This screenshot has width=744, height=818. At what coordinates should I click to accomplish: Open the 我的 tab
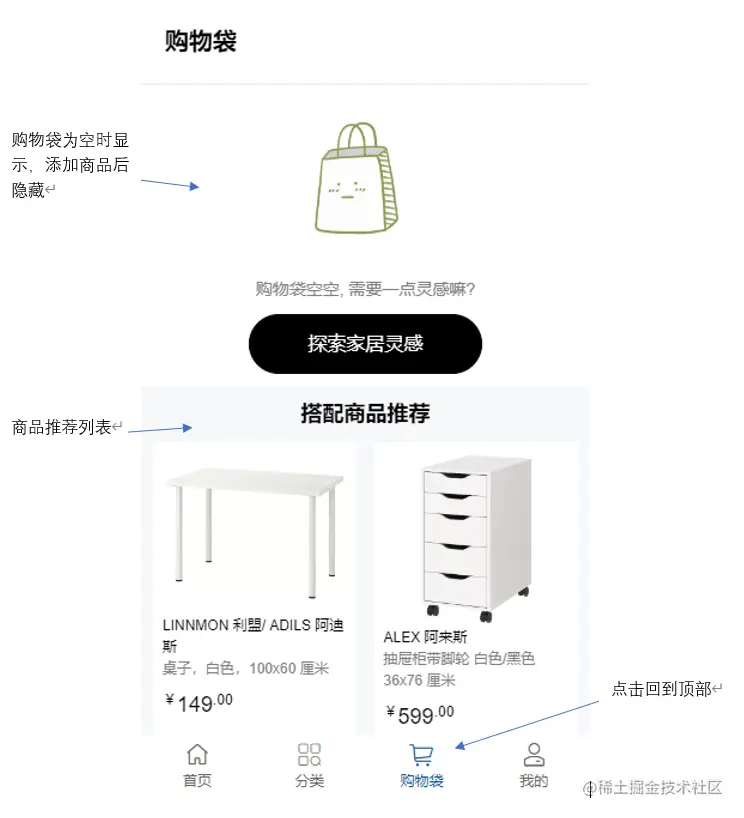533,766
